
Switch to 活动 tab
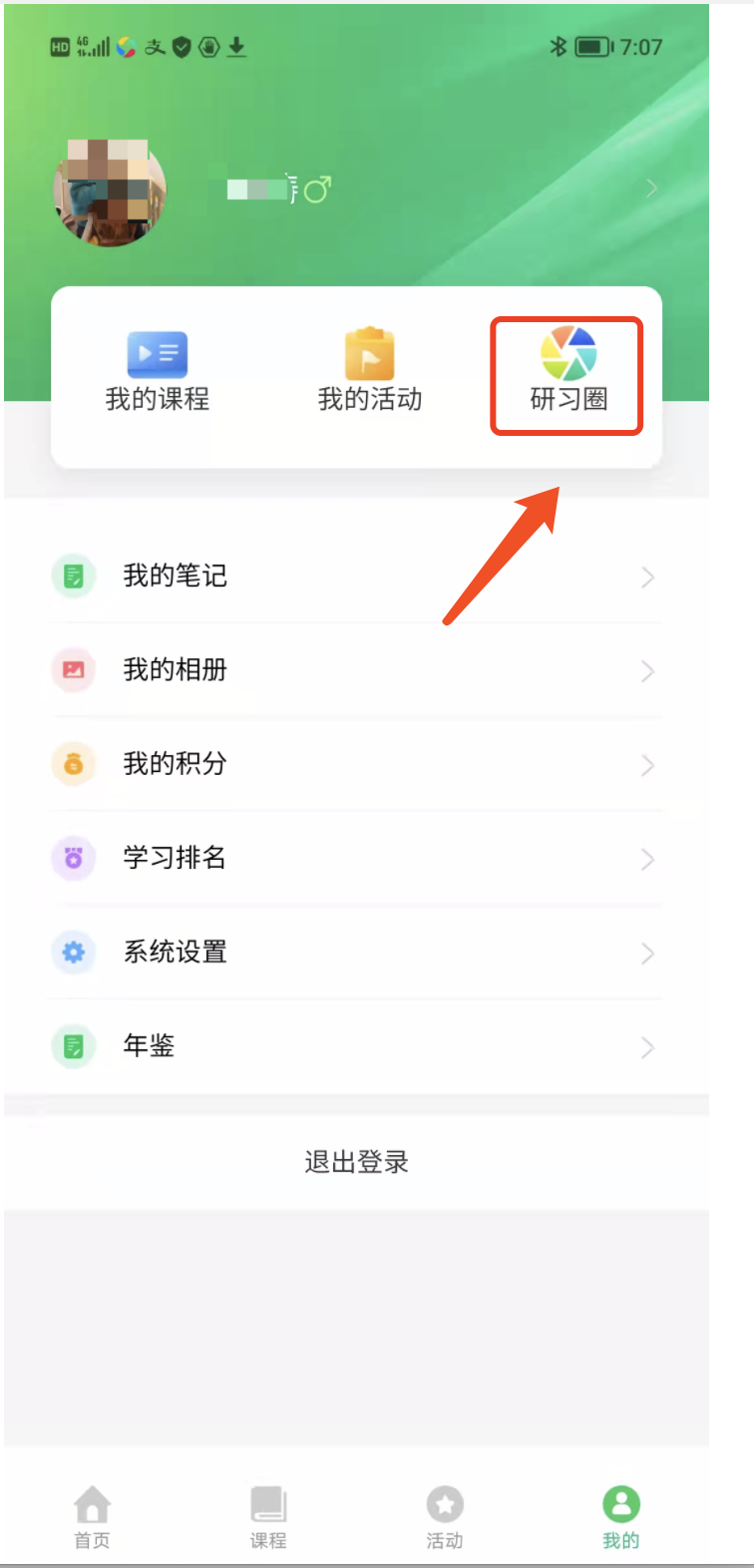(445, 1516)
